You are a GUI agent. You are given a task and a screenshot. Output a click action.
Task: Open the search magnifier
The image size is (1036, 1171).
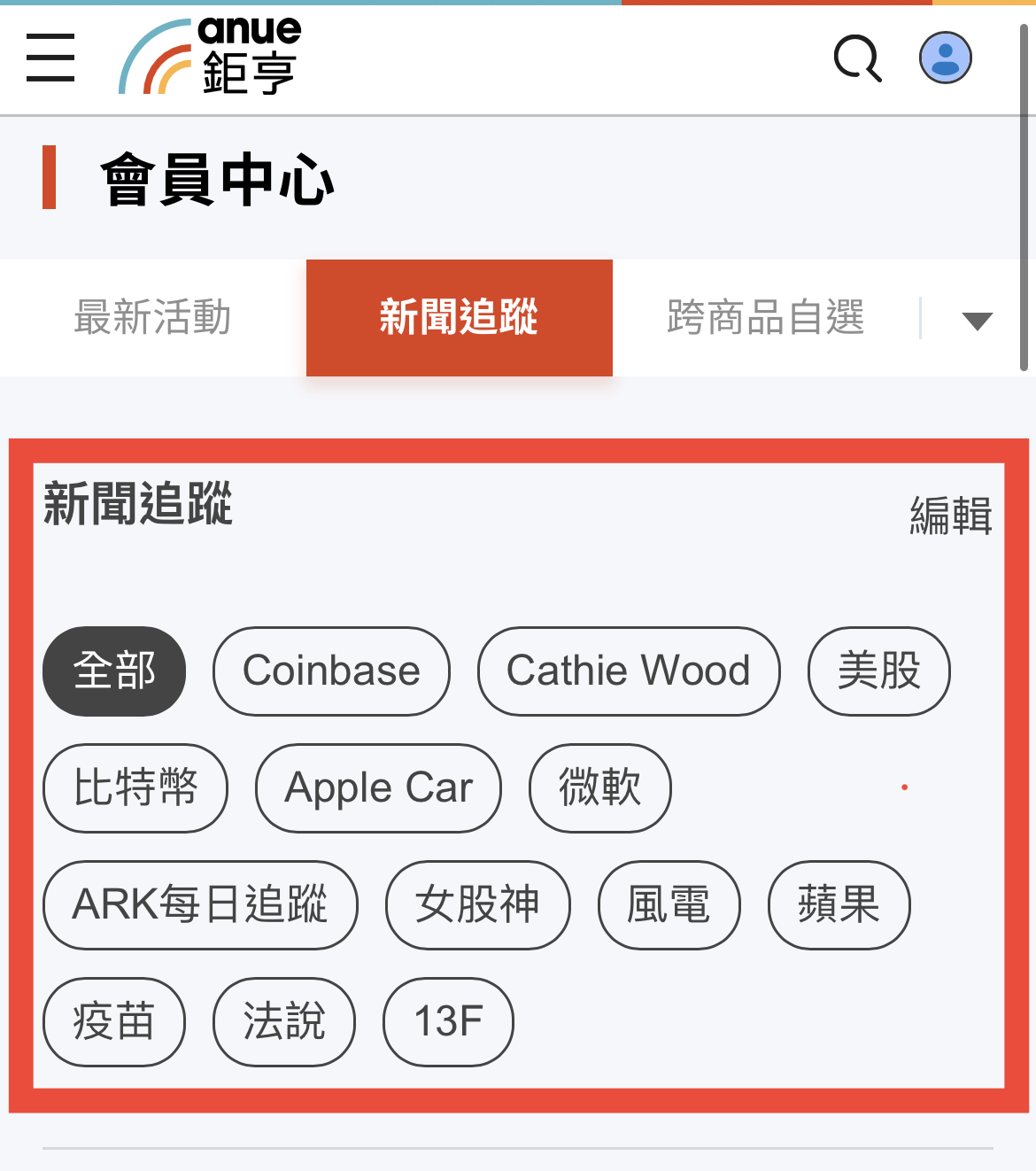click(x=857, y=58)
